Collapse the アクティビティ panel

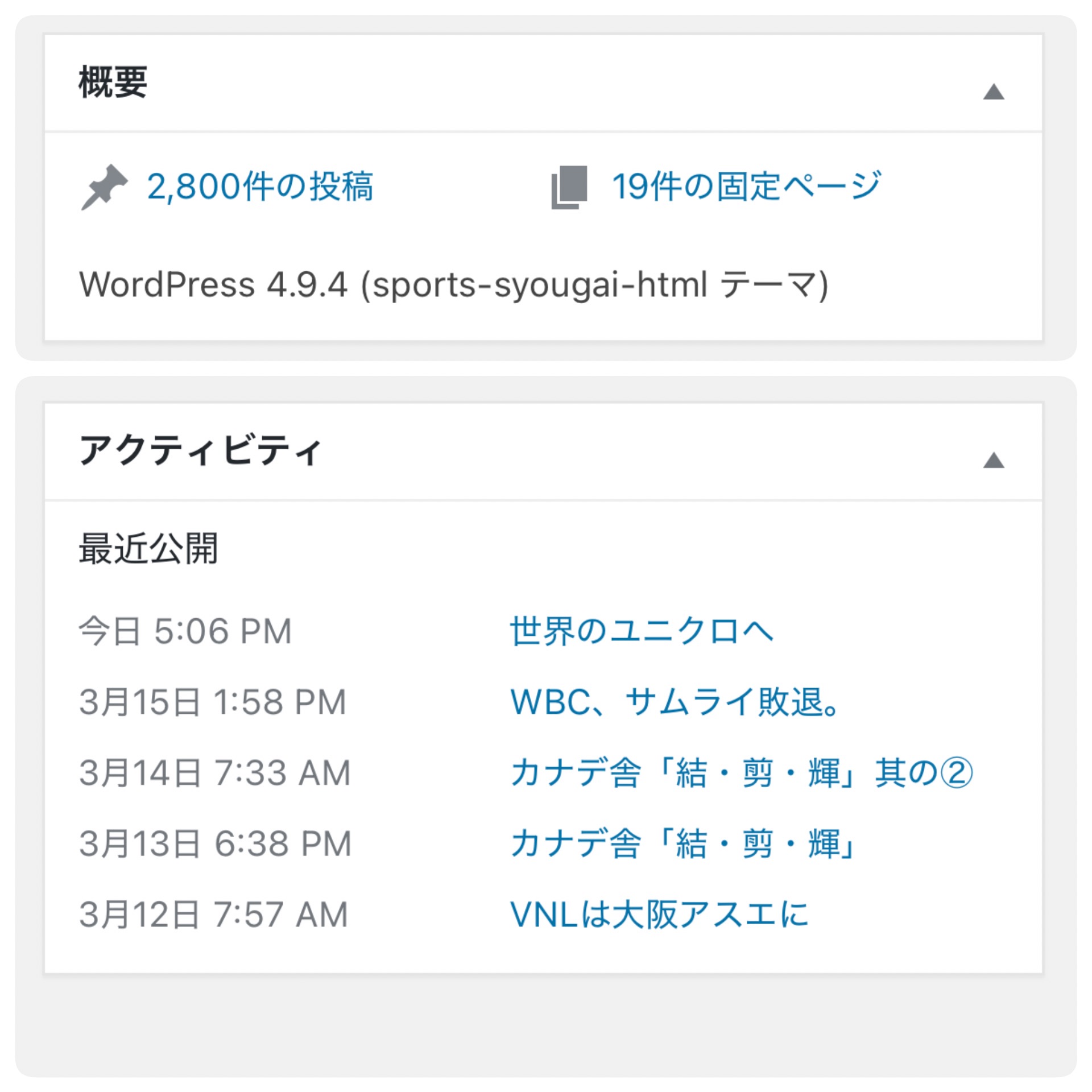(993, 460)
